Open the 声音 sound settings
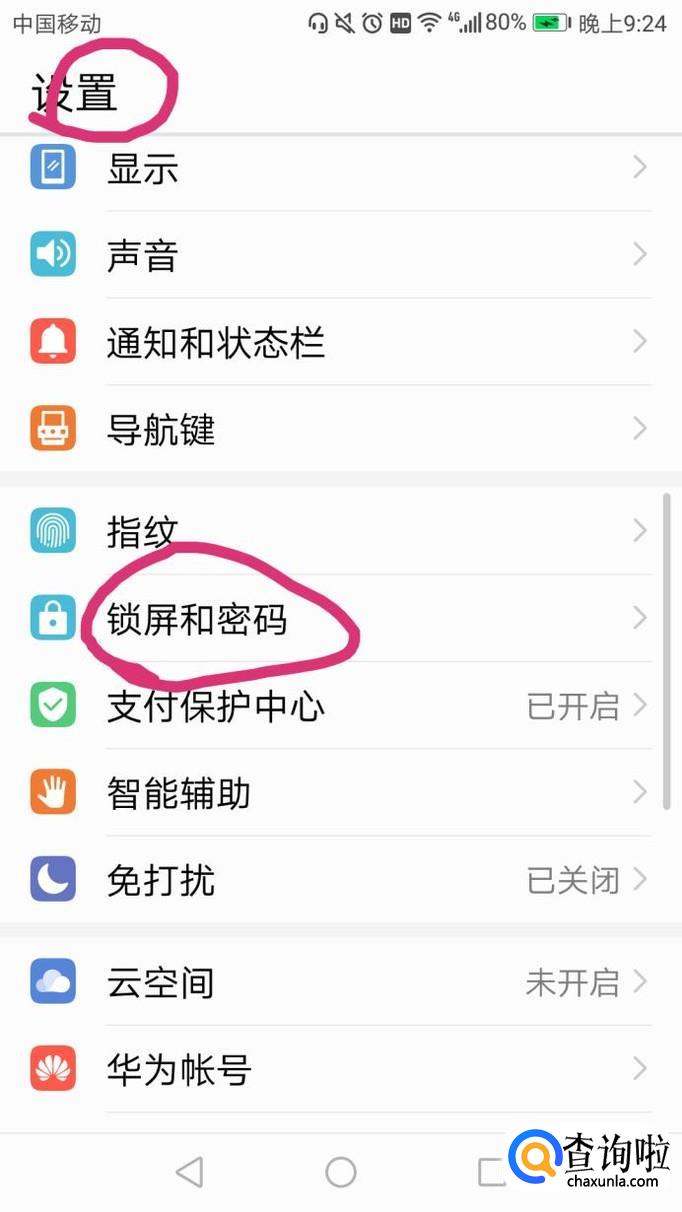682x1212 pixels. click(x=341, y=255)
